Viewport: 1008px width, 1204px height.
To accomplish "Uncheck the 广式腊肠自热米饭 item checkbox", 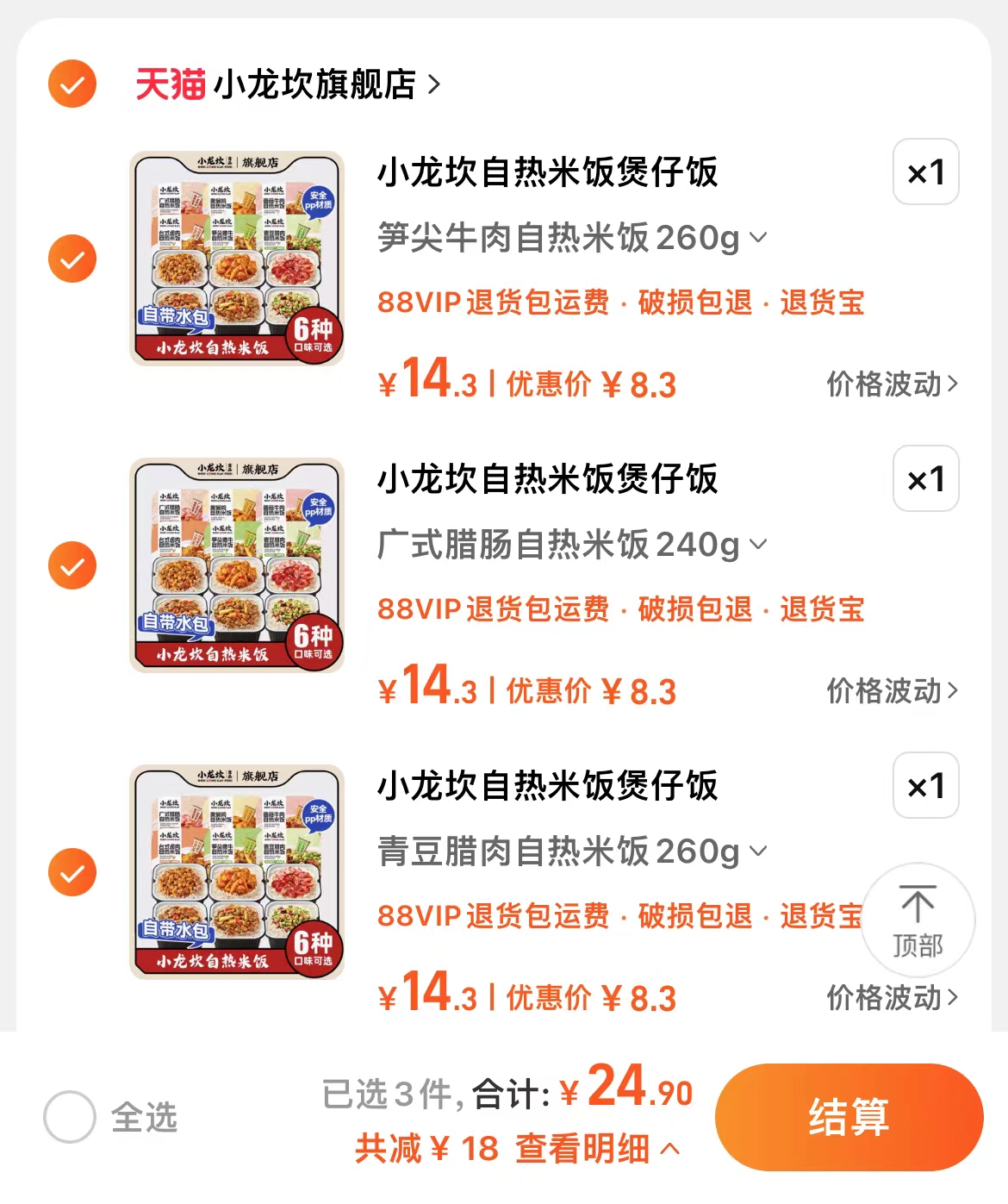I will pos(72,565).
